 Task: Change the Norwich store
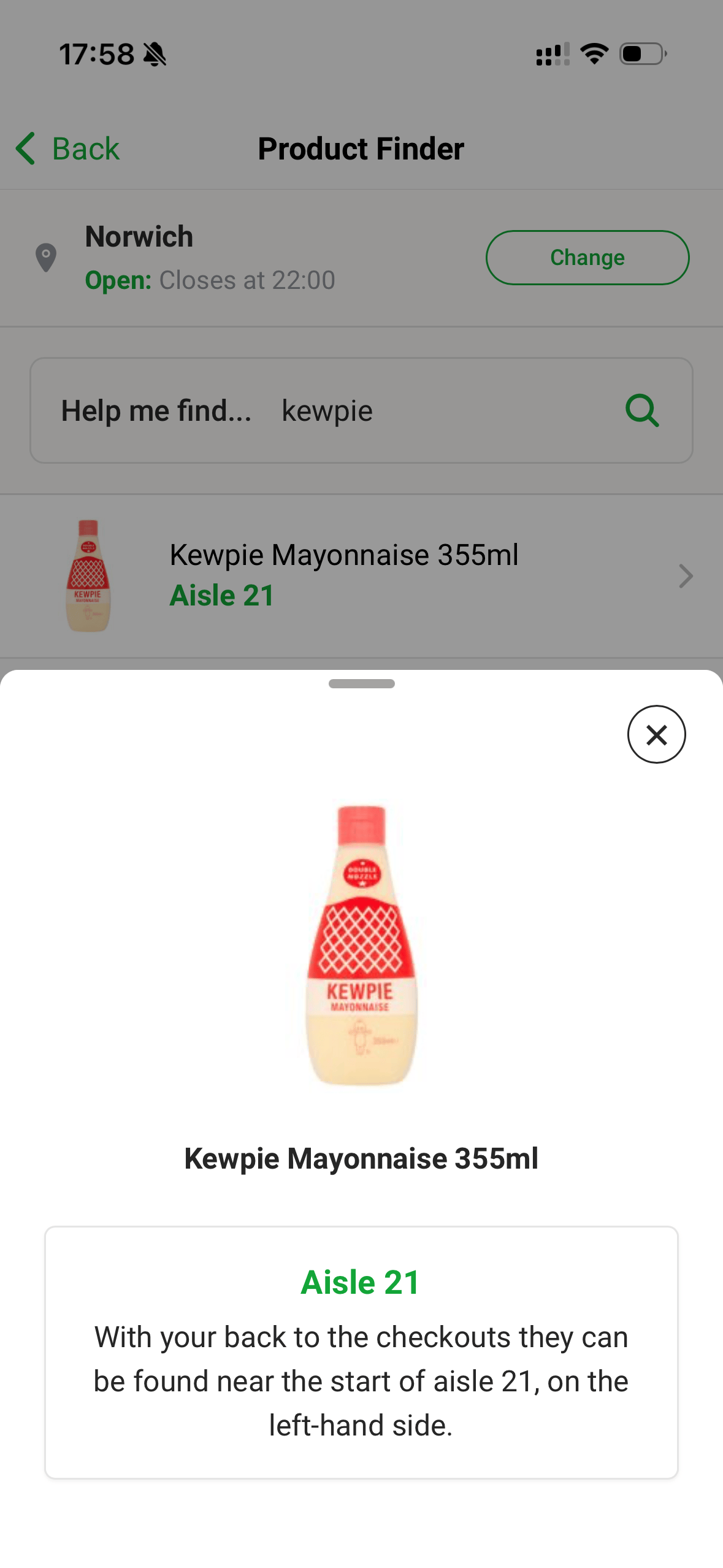click(587, 258)
